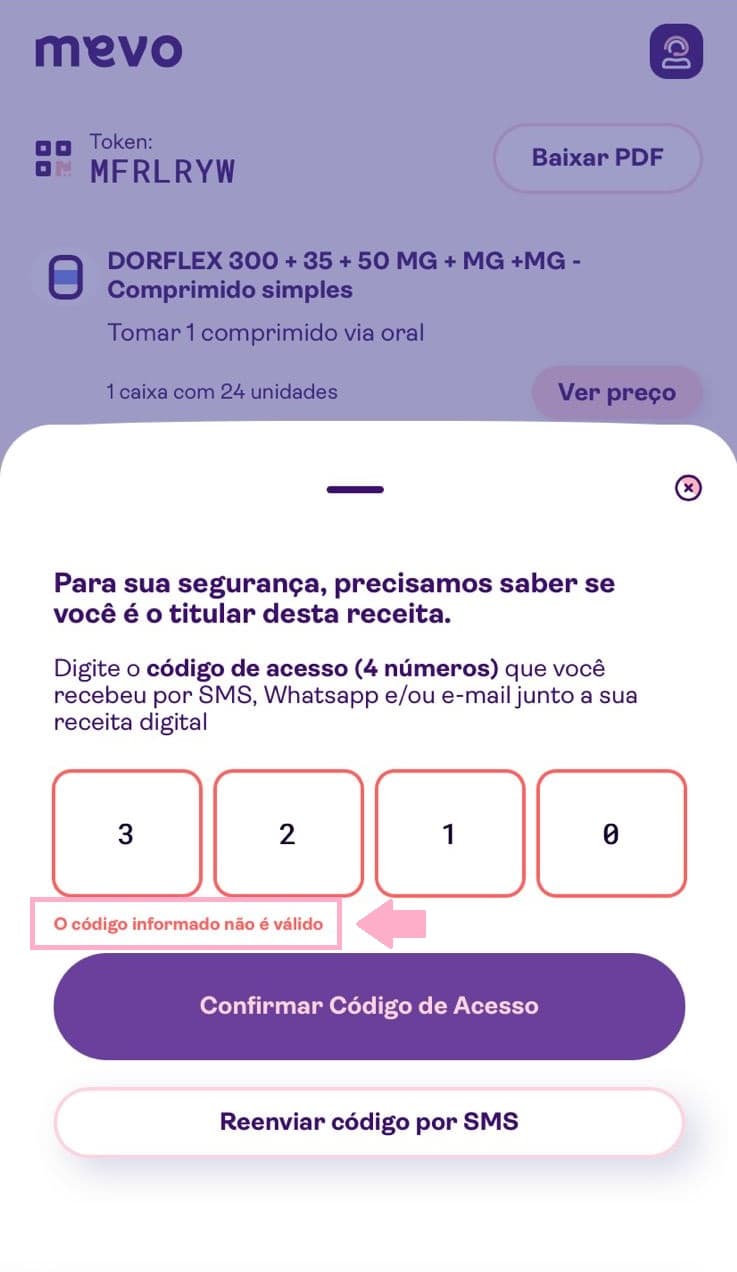Open the support agent icon
737x1272 pixels.
676,50
